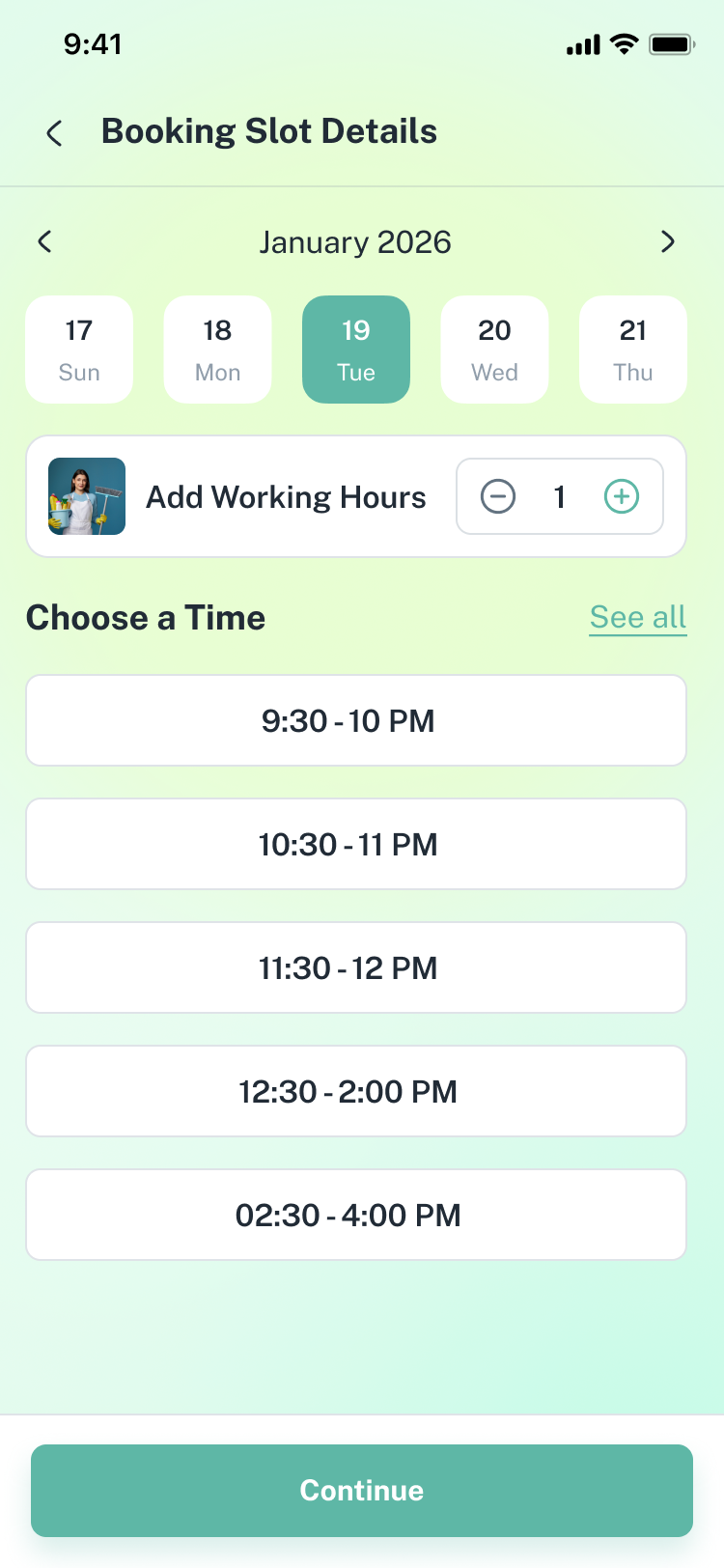Image resolution: width=724 pixels, height=1568 pixels.
Task: Pick the 12:30 - 2:00 PM slot
Action: (356, 1092)
